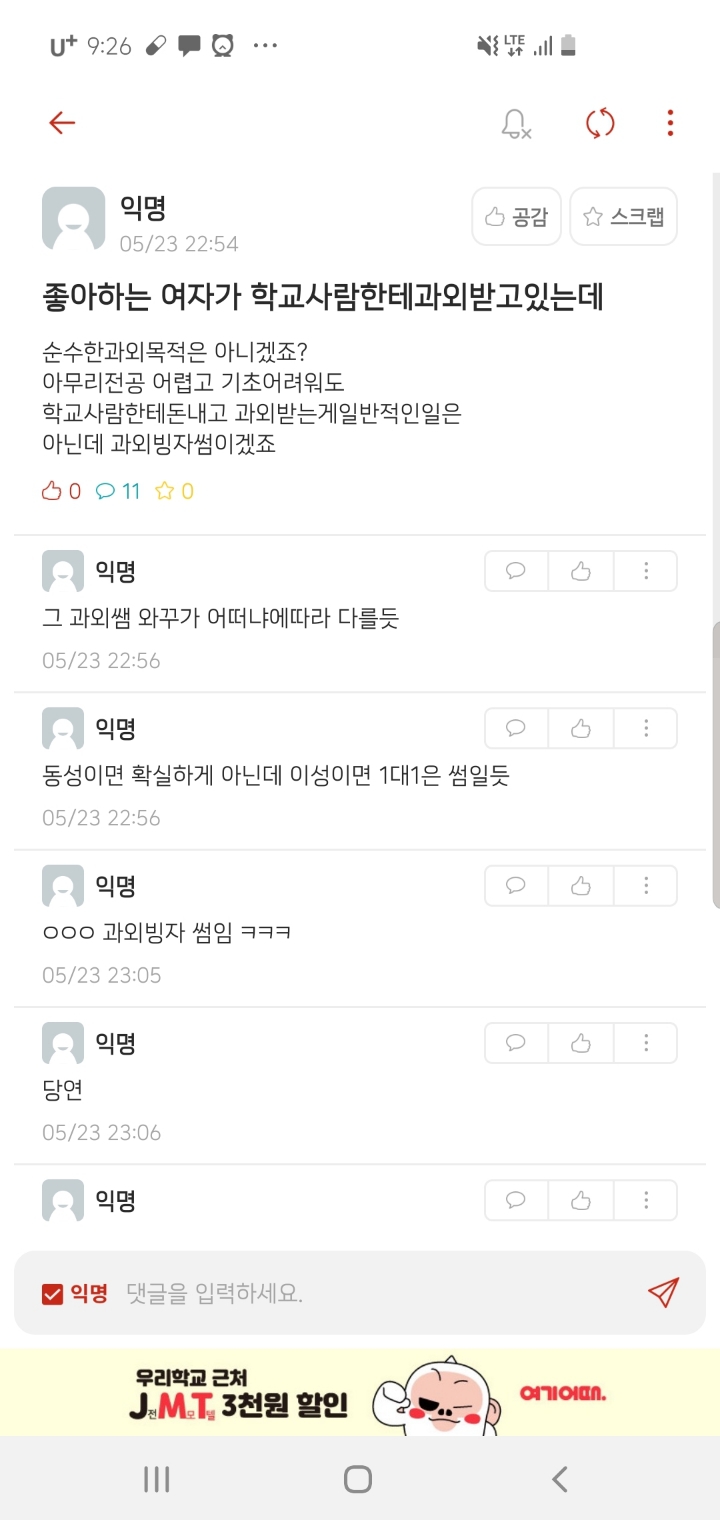Viewport: 720px width, 1520px height.
Task: Open the status bar quick settings ellipsis menu
Action: 264,44
